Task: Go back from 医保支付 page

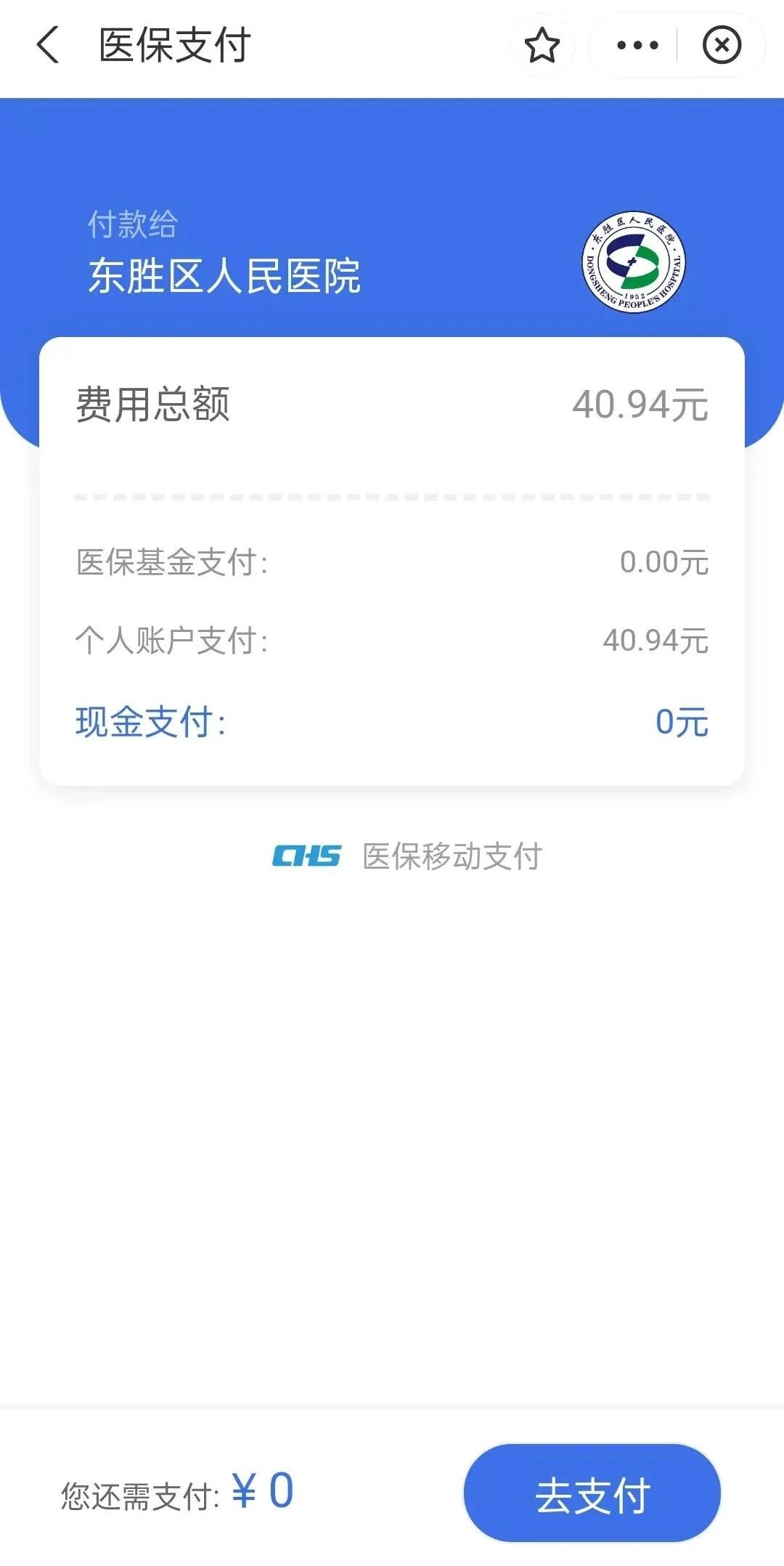Action: pos(47,45)
